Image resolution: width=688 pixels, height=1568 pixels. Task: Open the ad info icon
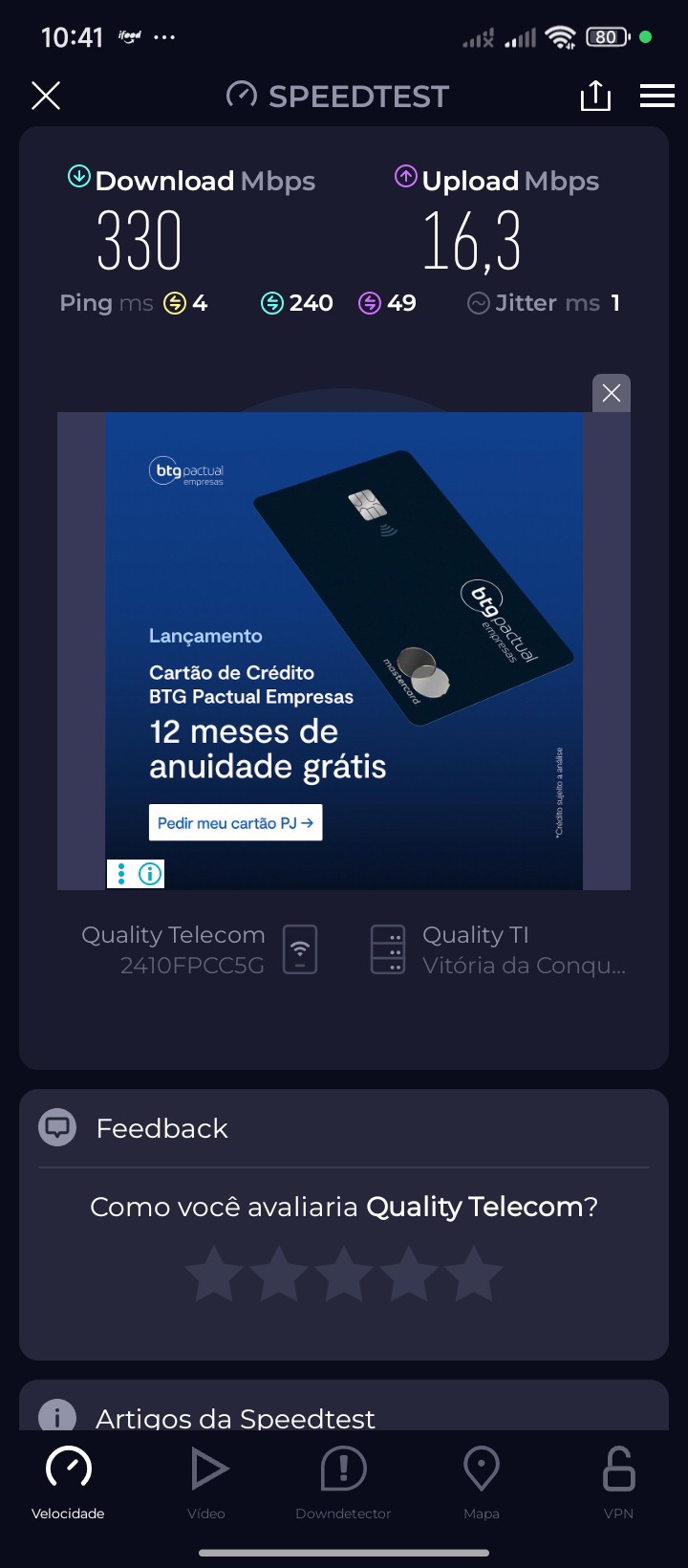point(150,873)
